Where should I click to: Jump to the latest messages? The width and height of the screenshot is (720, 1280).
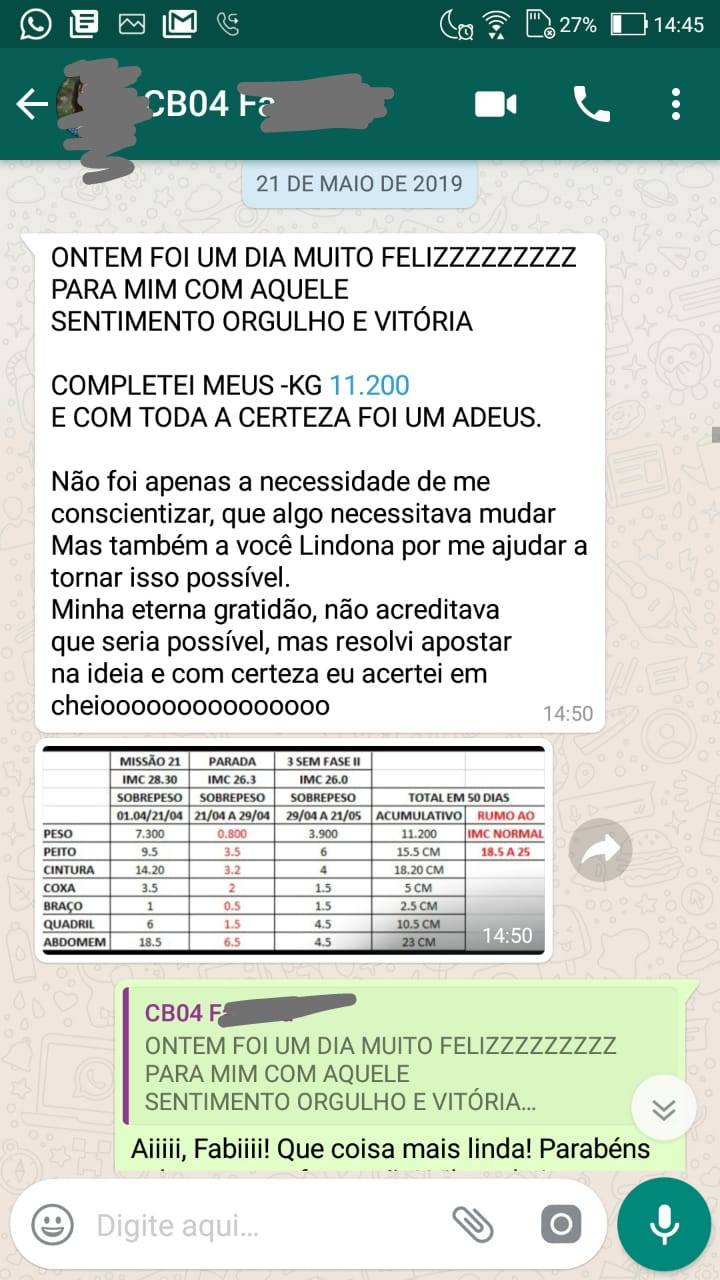point(664,1109)
